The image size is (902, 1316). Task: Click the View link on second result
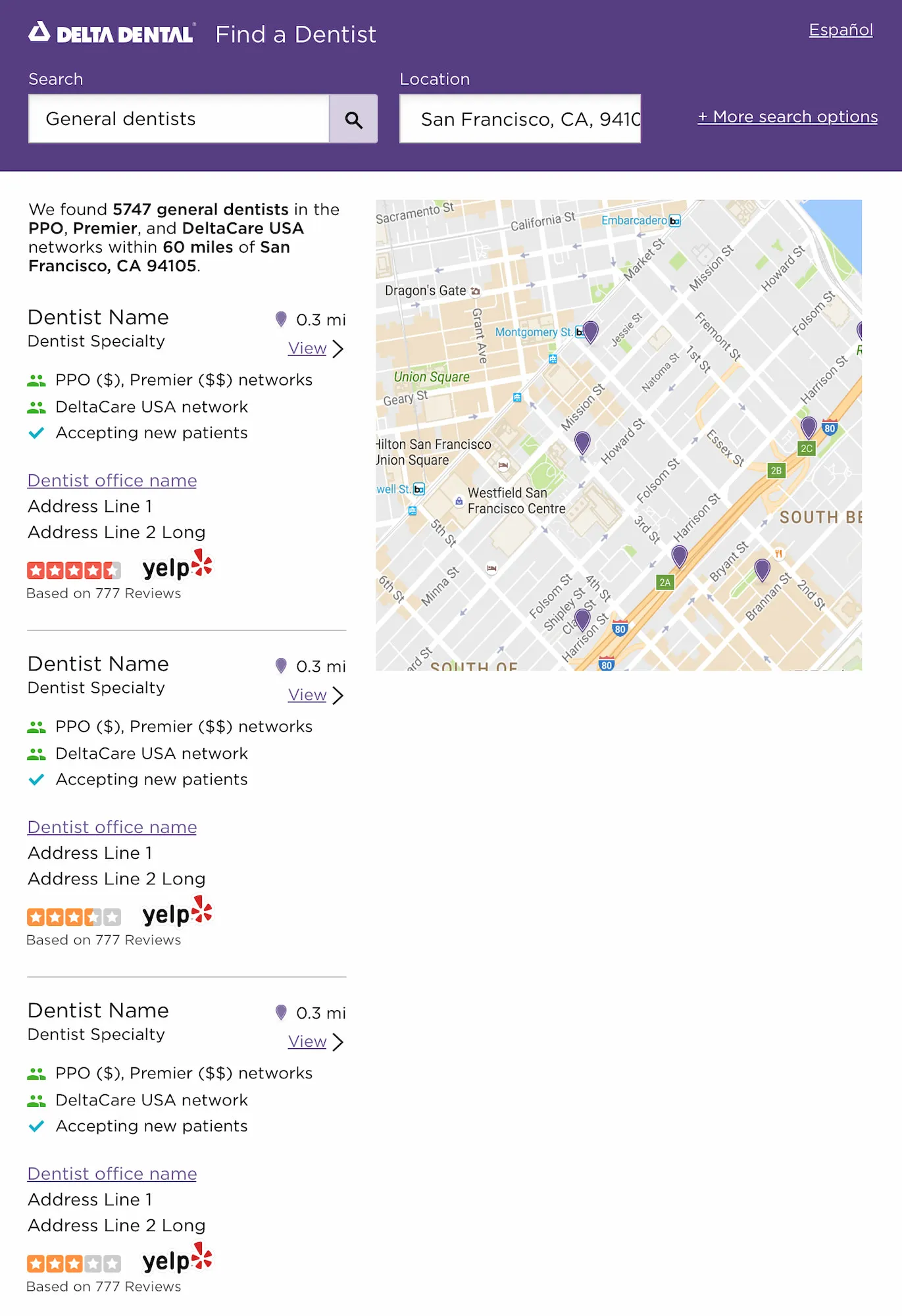(307, 695)
